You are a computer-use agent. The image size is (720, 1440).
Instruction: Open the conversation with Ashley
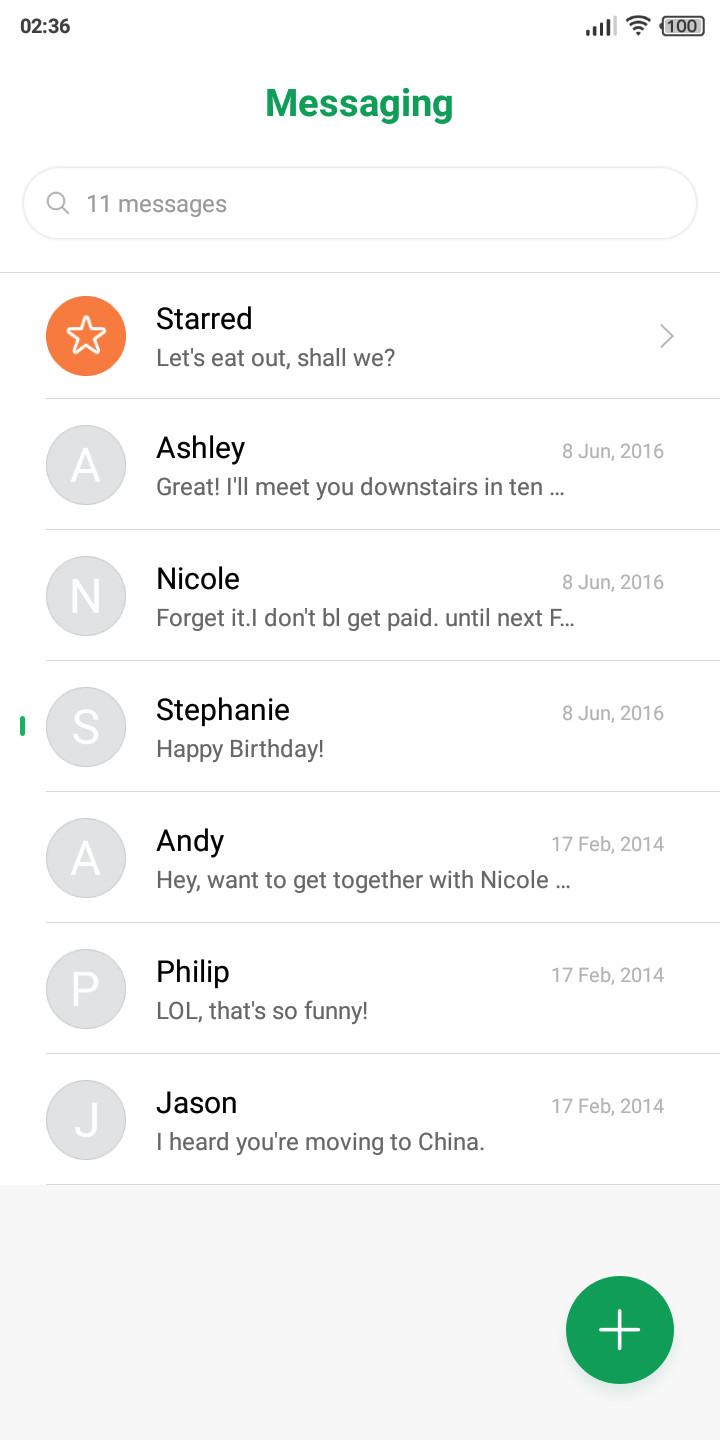[x=360, y=465]
